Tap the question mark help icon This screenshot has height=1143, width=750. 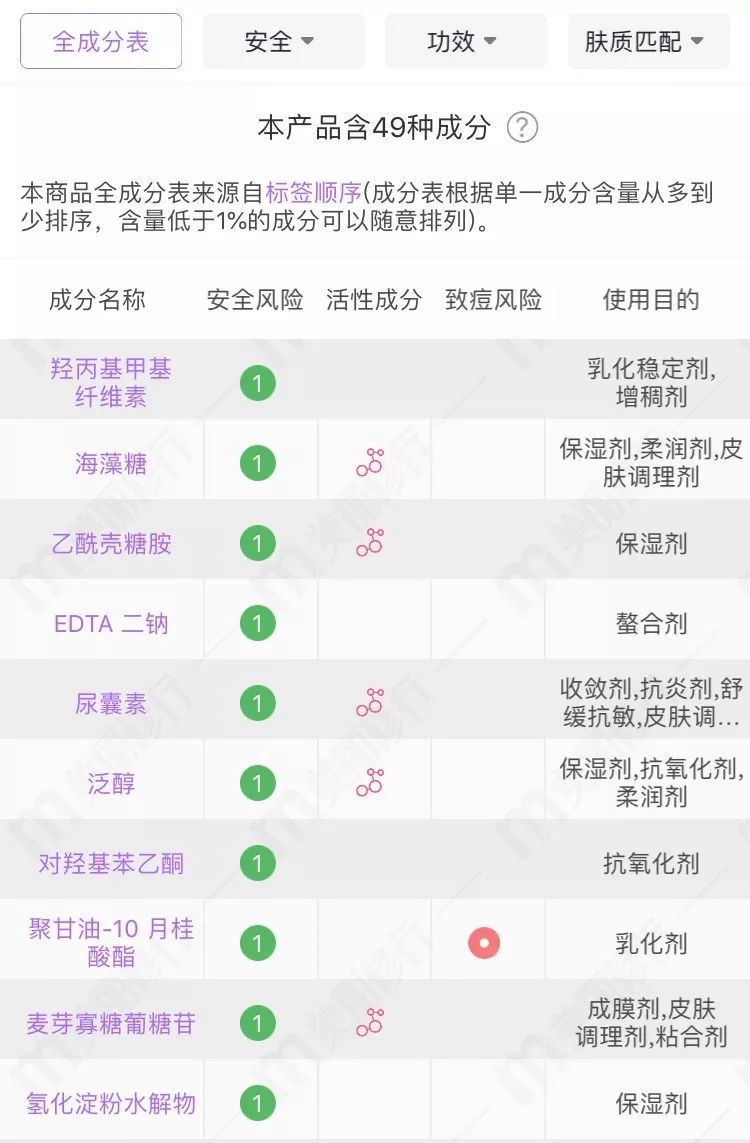click(x=522, y=128)
